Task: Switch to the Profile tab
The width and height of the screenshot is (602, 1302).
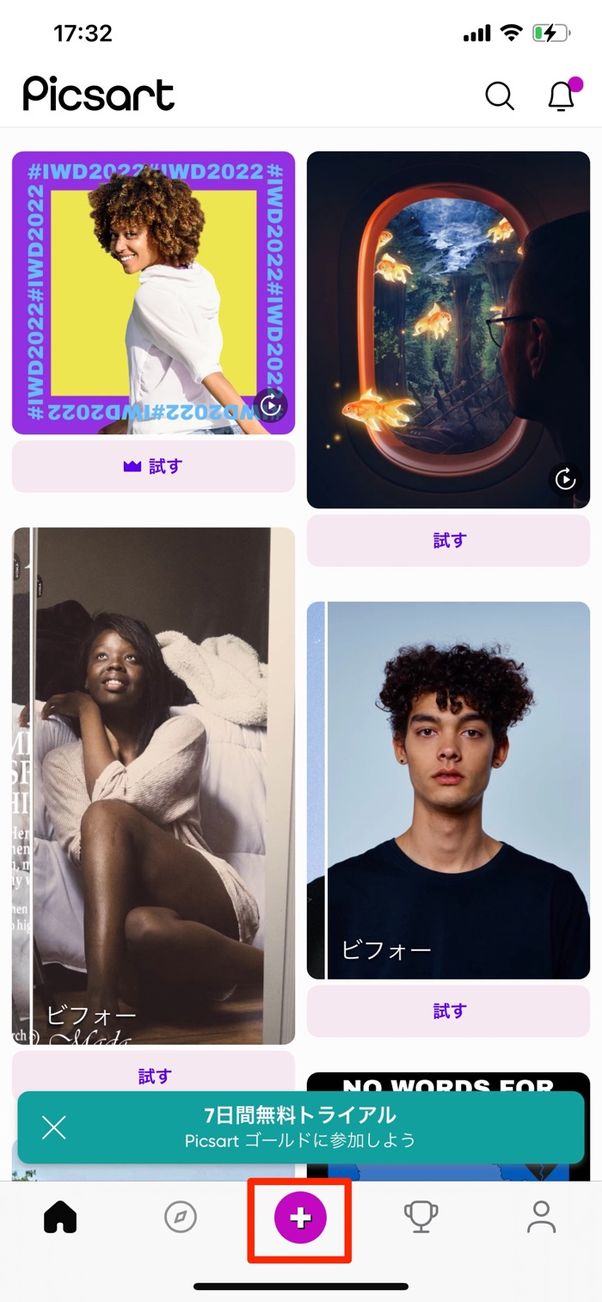Action: [541, 1217]
